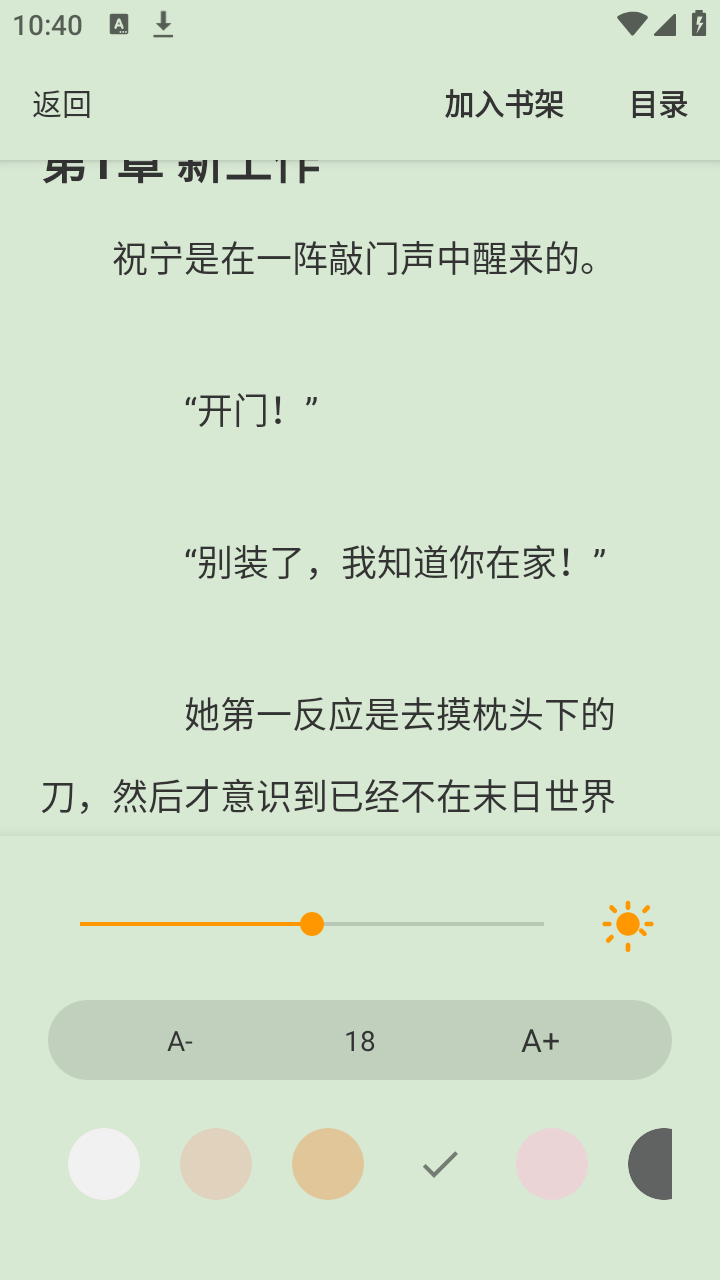Image resolution: width=720 pixels, height=1280 pixels.
Task: Open the 目录 table of contents
Action: point(658,104)
